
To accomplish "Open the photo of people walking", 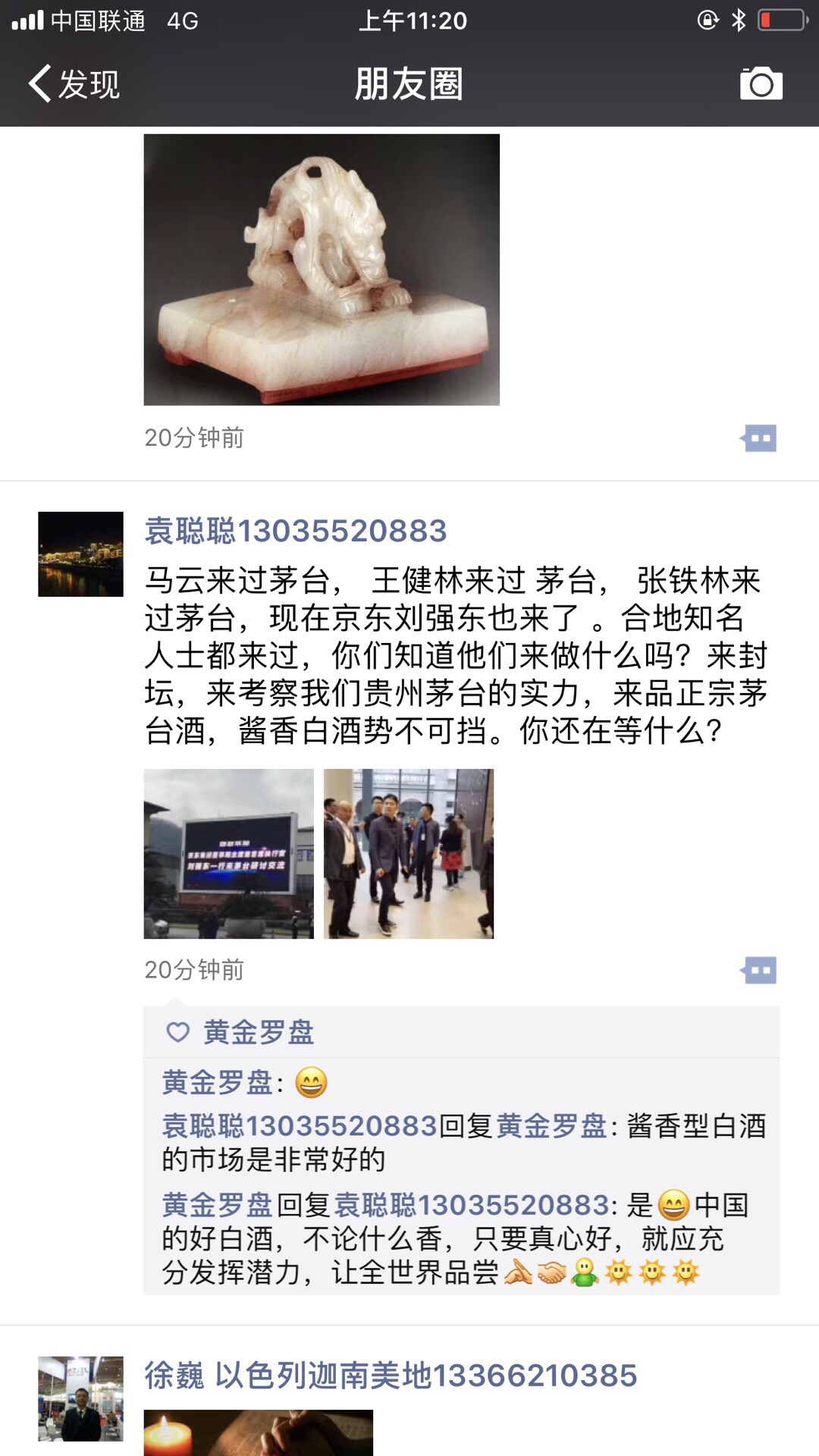I will pyautogui.click(x=409, y=854).
